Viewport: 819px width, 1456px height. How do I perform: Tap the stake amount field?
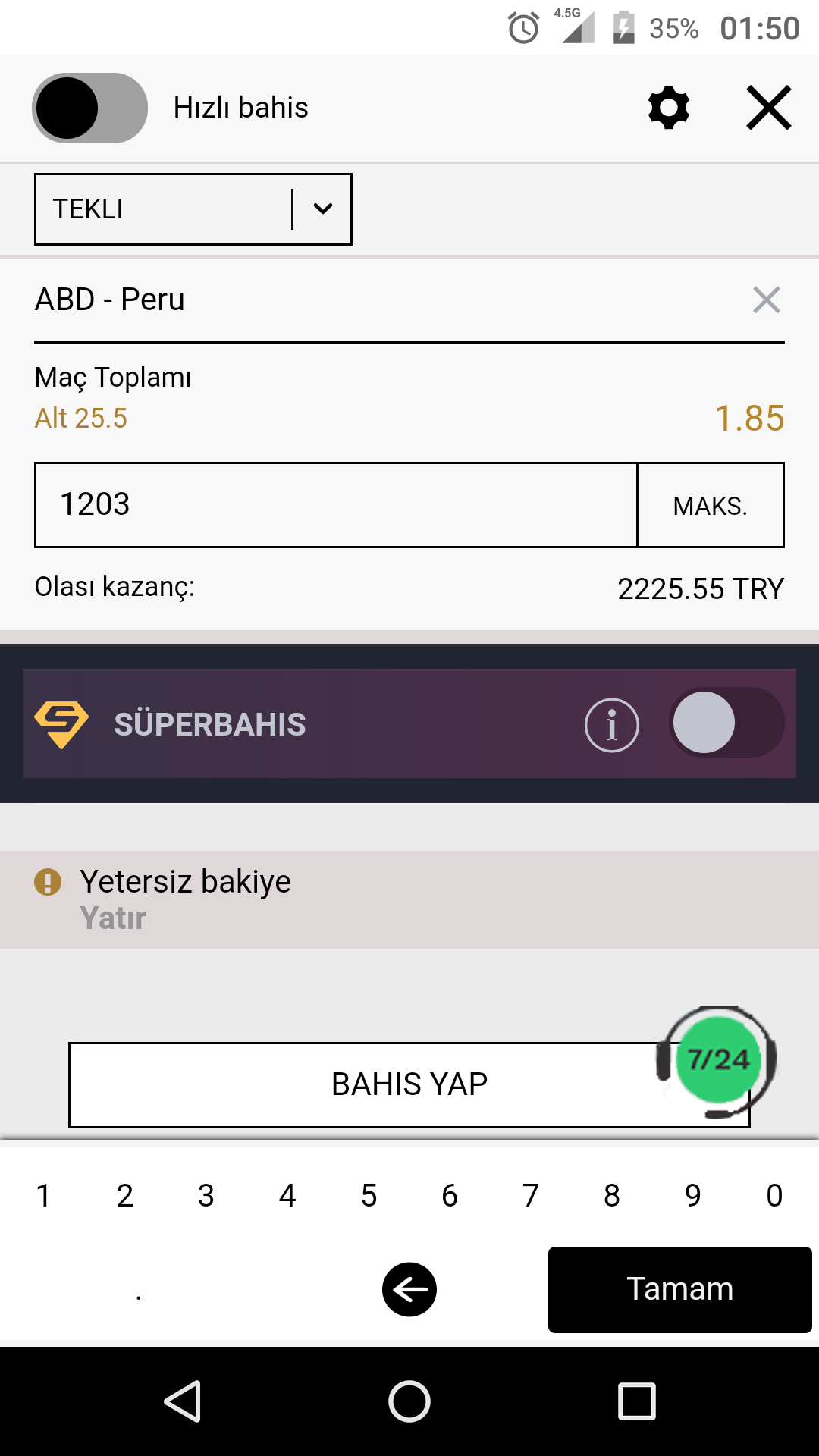(336, 505)
